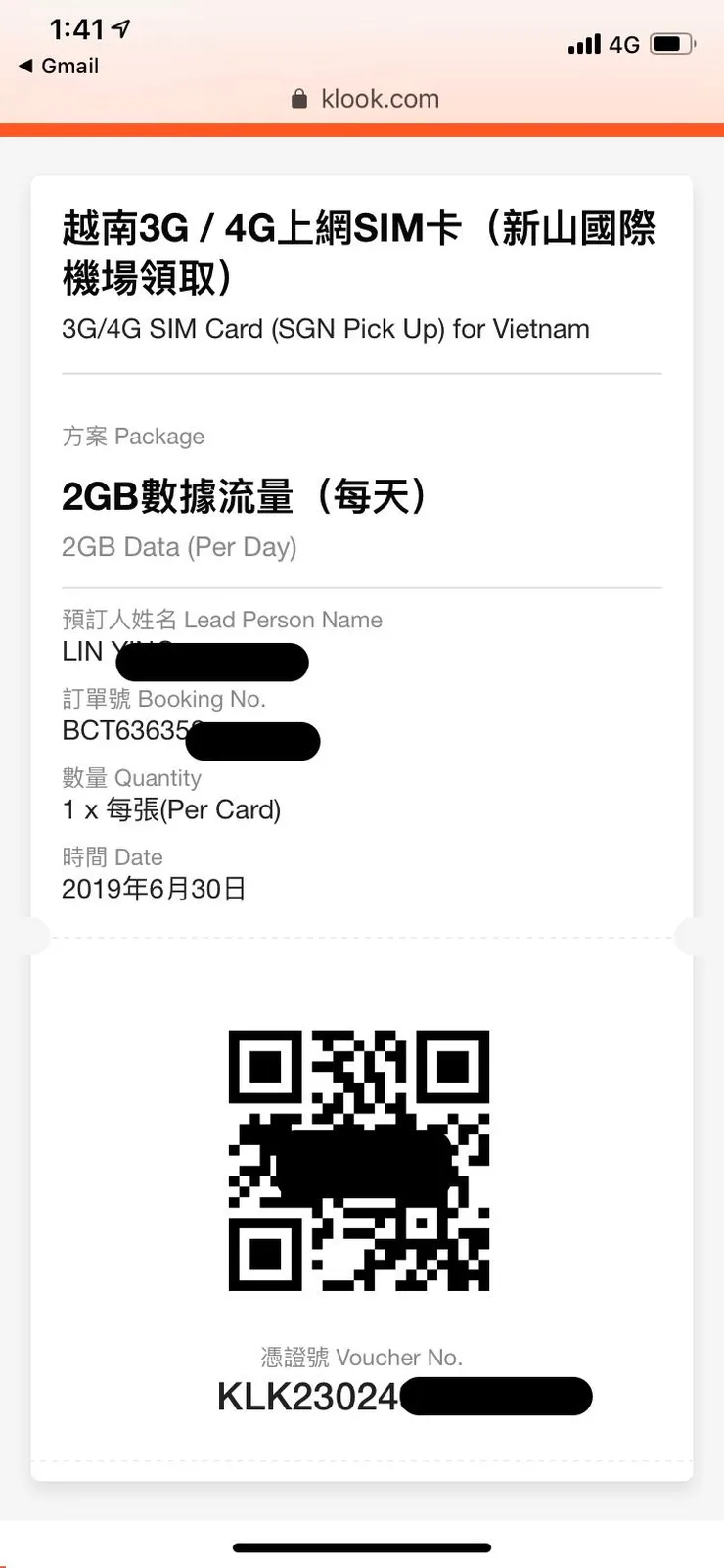Tap the home indicator bar at screen bottom
This screenshot has width=724, height=1568.
362,1548
